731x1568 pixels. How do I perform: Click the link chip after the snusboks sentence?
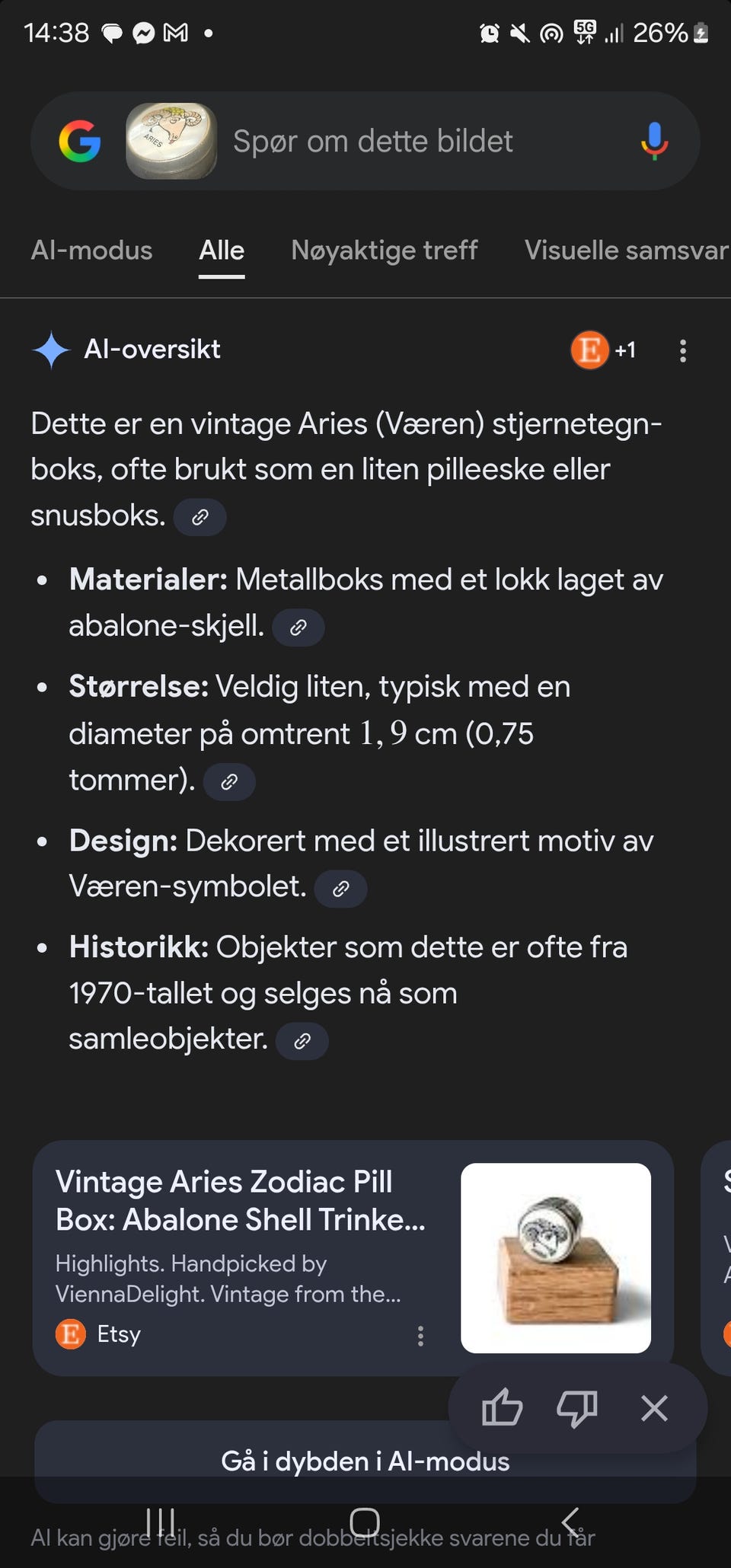pos(200,516)
